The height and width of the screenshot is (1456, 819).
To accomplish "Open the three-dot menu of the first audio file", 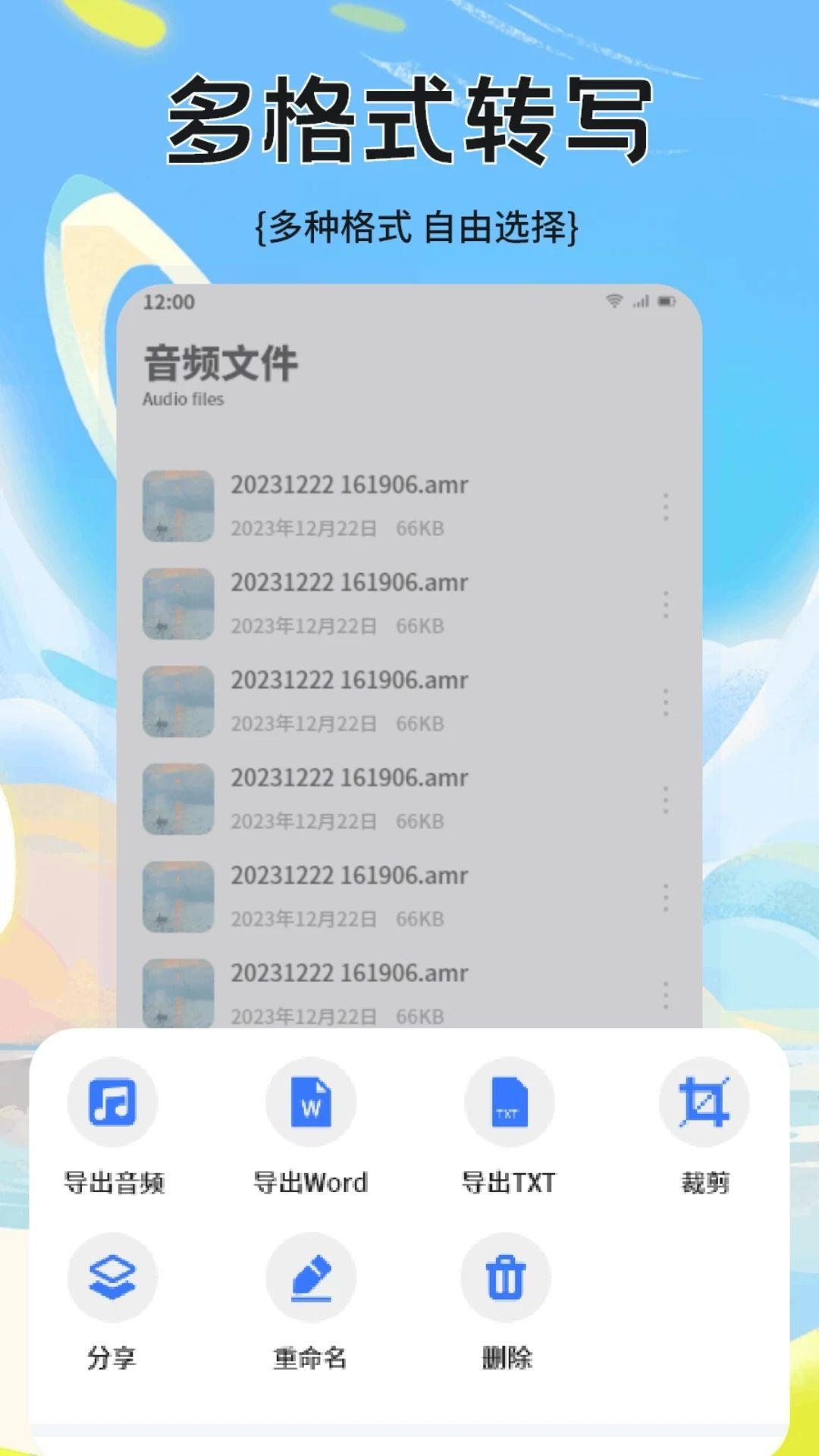I will [x=664, y=502].
